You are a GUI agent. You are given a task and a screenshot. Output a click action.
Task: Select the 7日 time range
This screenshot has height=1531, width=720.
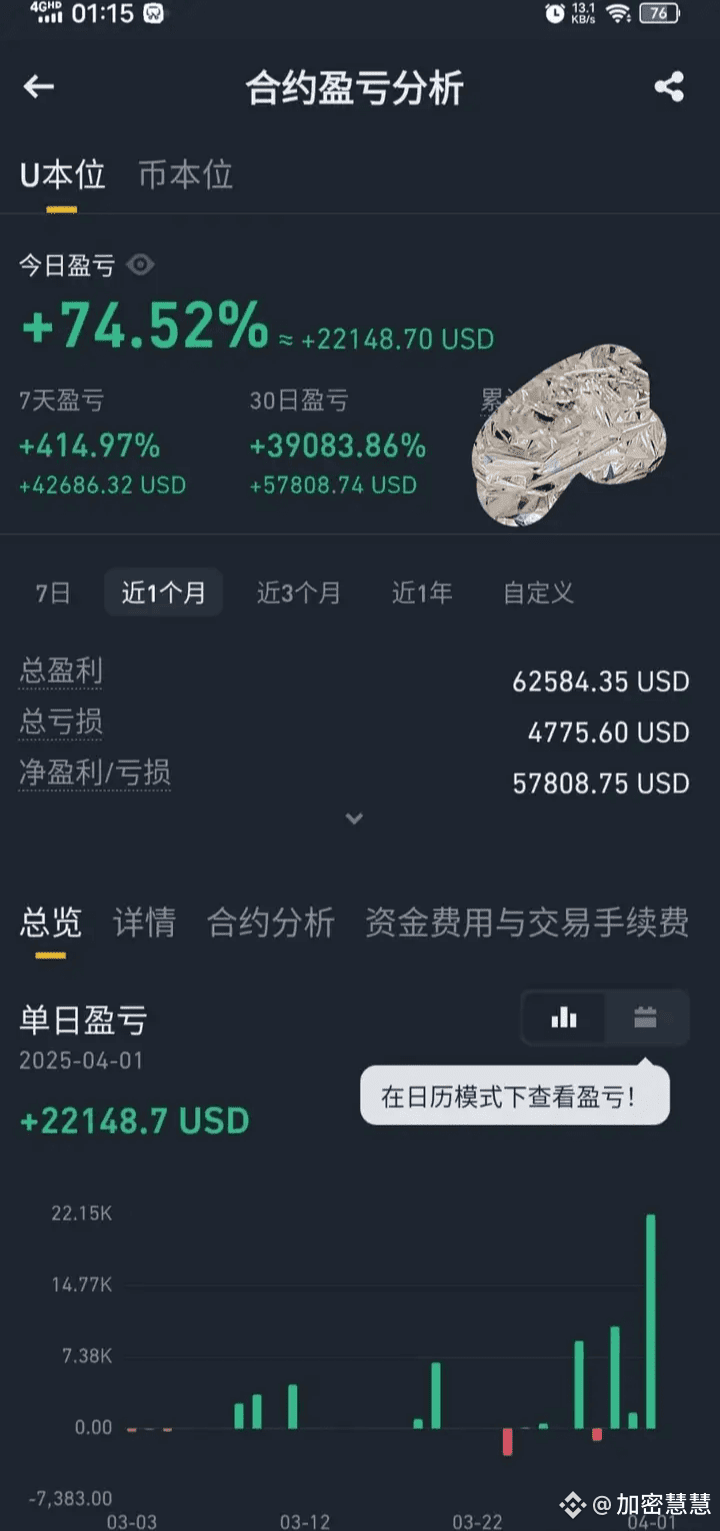pyautogui.click(x=53, y=593)
